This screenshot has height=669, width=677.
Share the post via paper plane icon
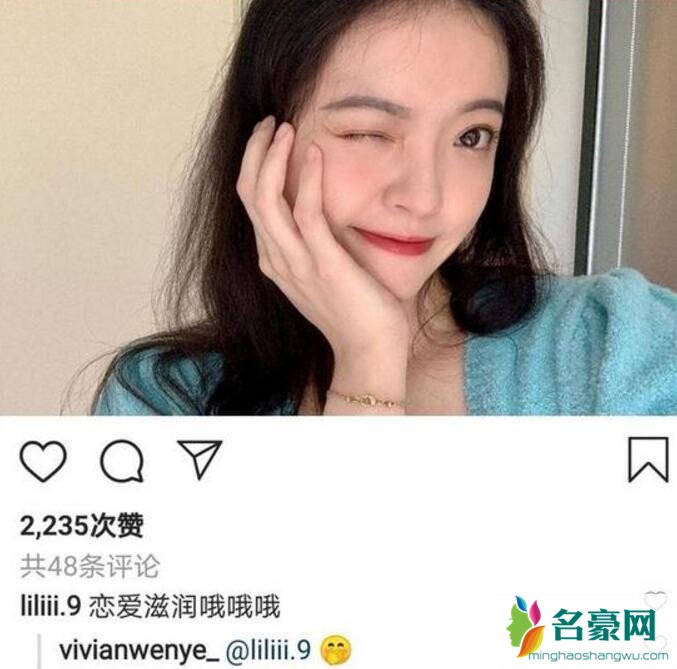coord(199,459)
